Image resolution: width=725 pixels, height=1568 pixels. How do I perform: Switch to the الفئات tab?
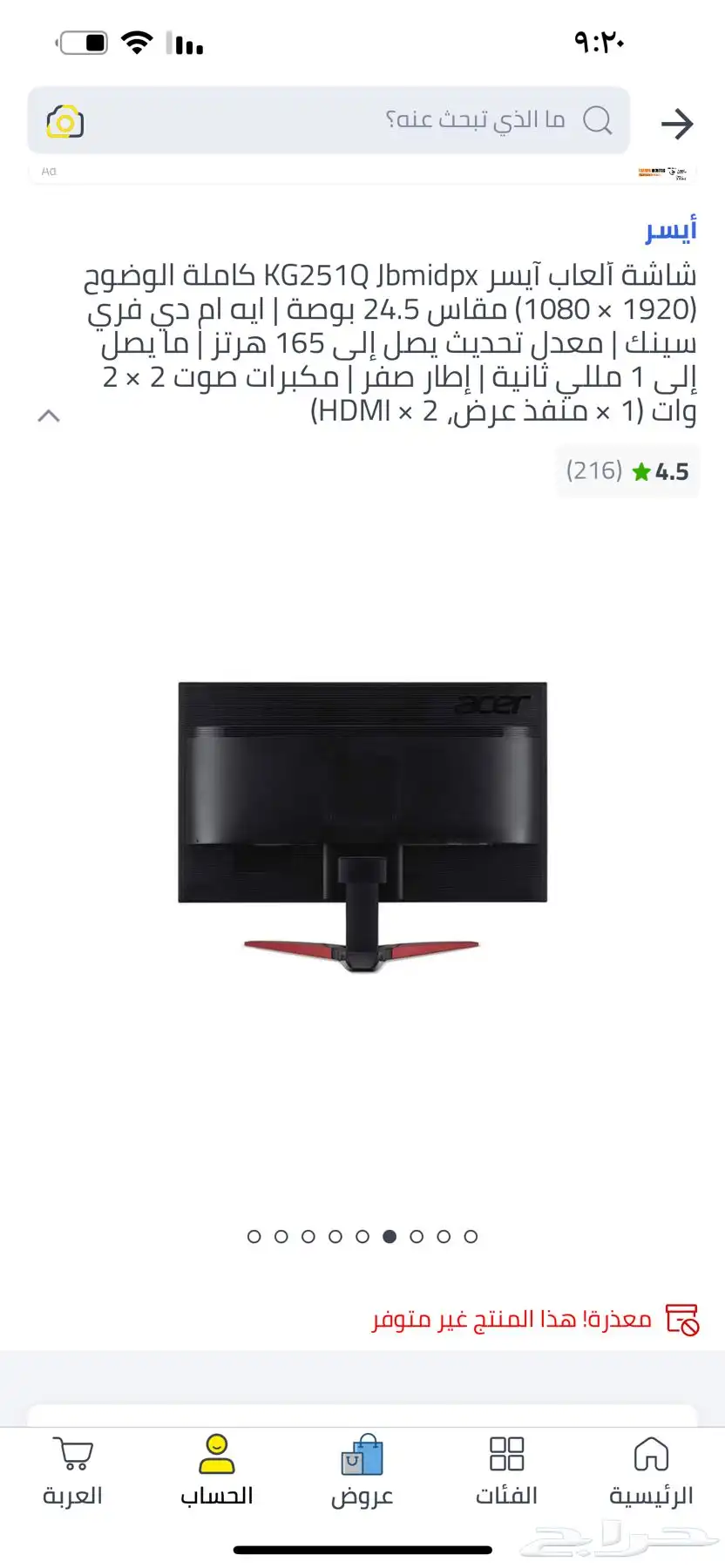coord(506,1470)
